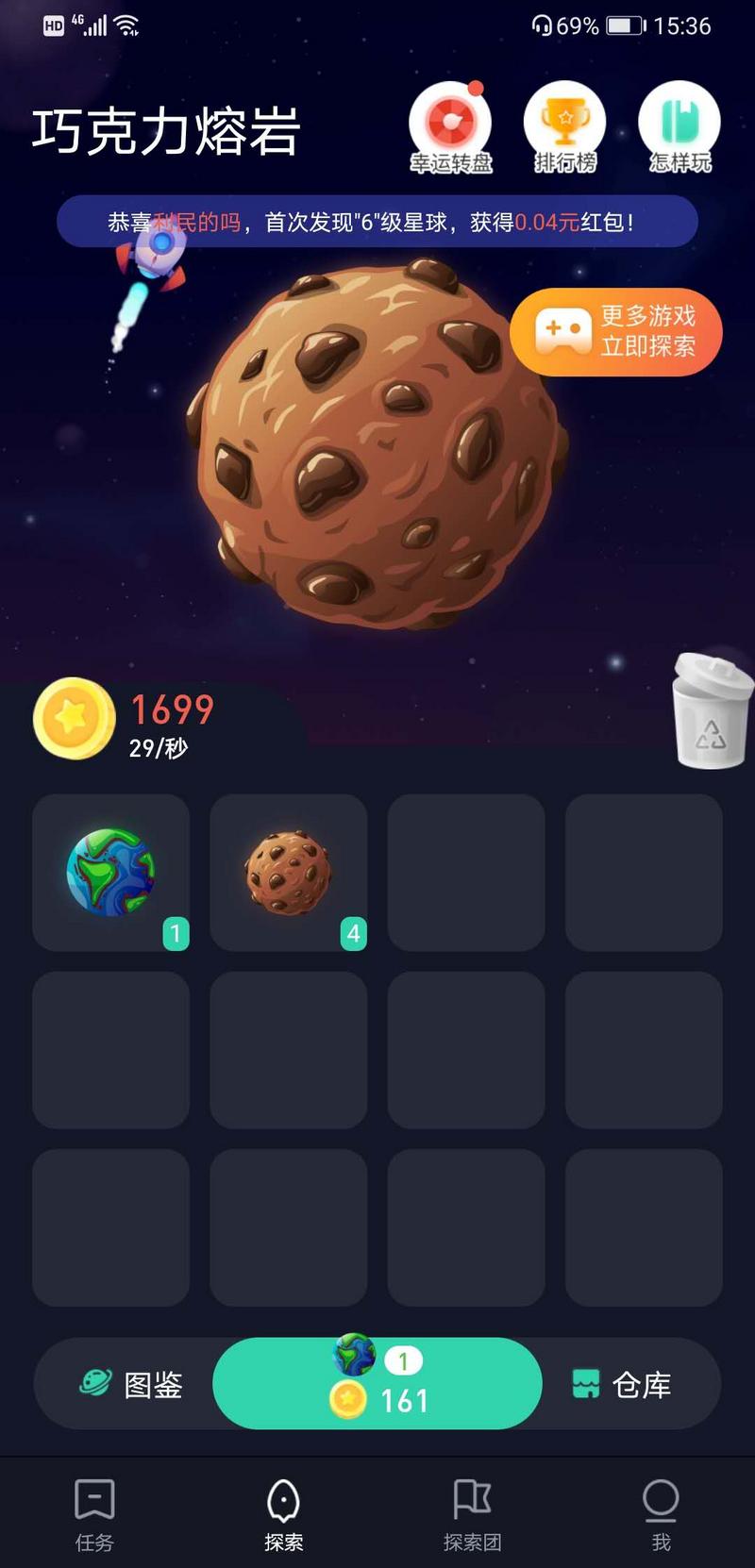This screenshot has width=755, height=1568.
Task: Tap the big chocolate planet
Action: point(377,448)
